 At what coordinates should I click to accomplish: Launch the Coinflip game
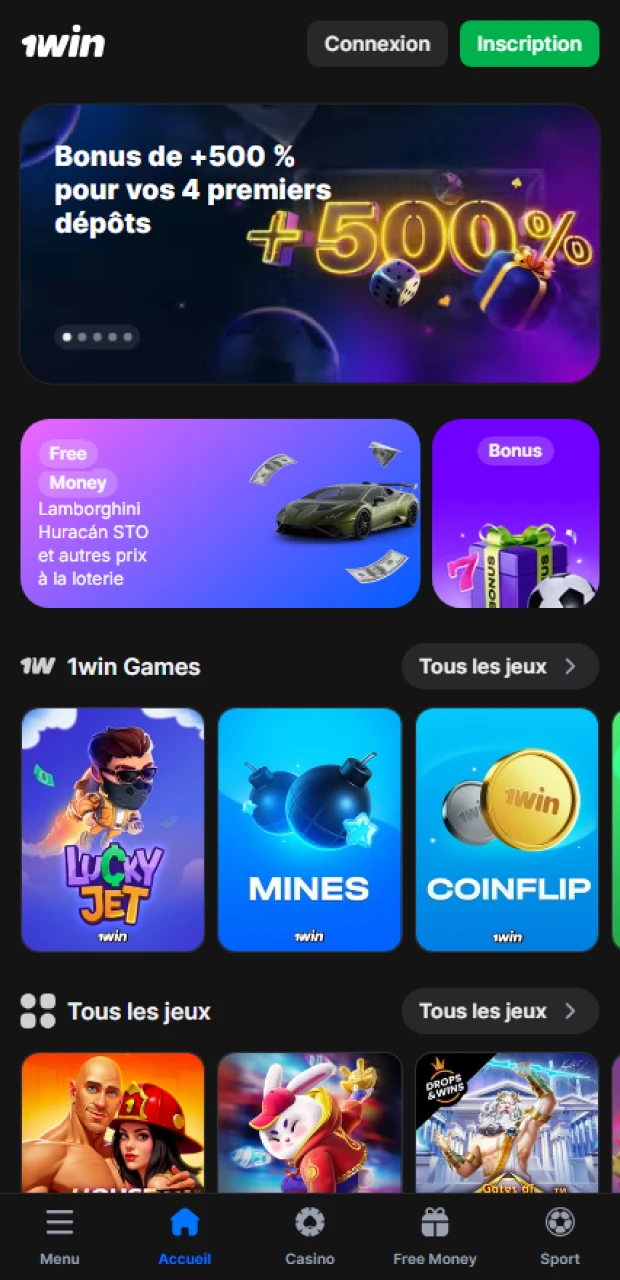point(507,829)
